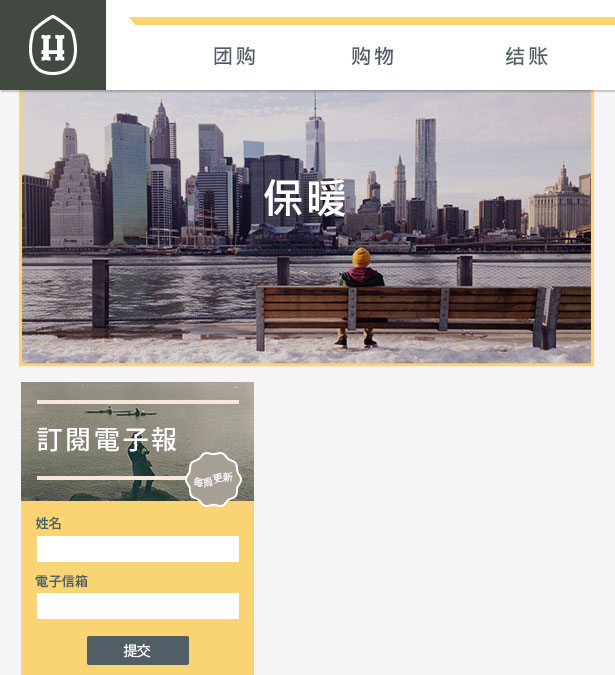The width and height of the screenshot is (615, 675).
Task: Open the 保暖 banner
Action: (306, 228)
